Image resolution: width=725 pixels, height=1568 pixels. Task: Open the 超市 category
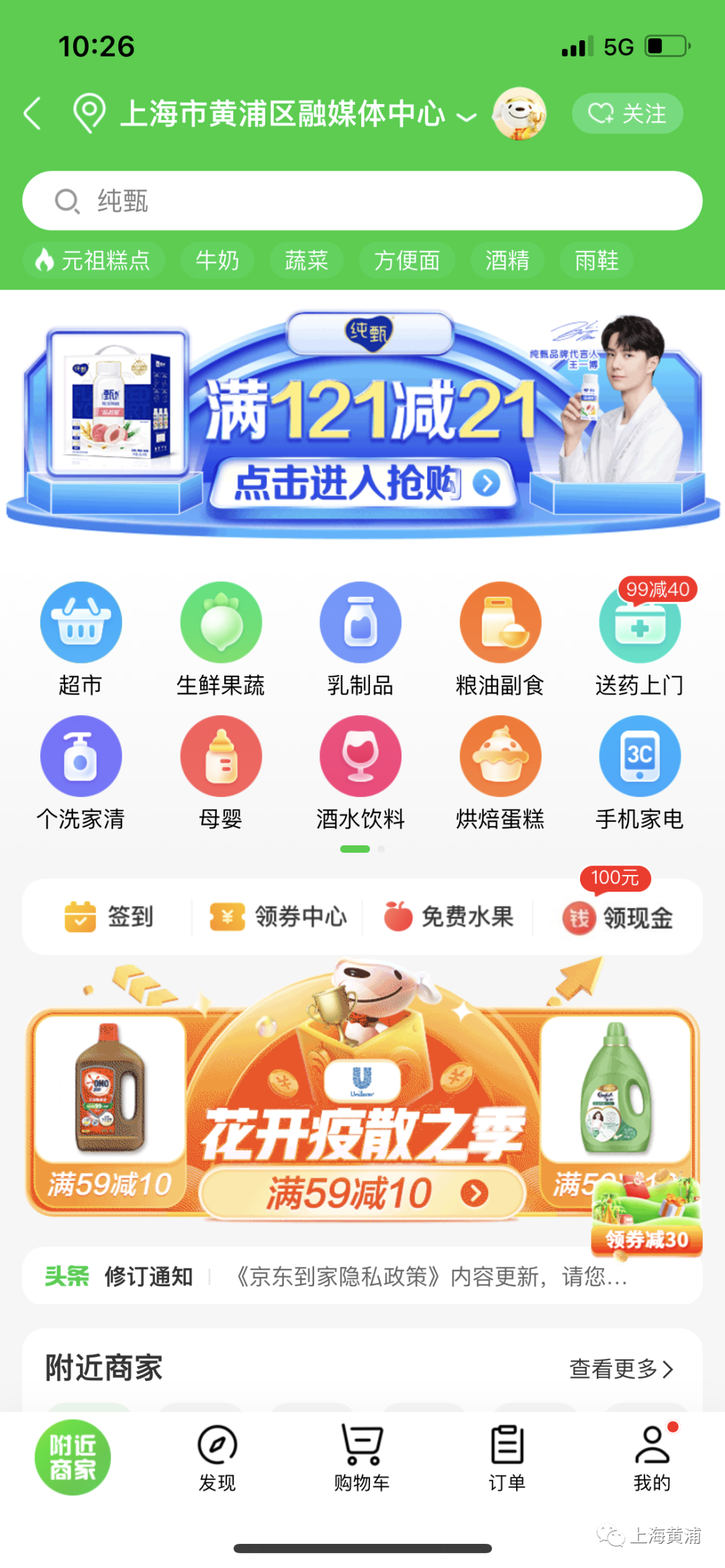[81, 637]
